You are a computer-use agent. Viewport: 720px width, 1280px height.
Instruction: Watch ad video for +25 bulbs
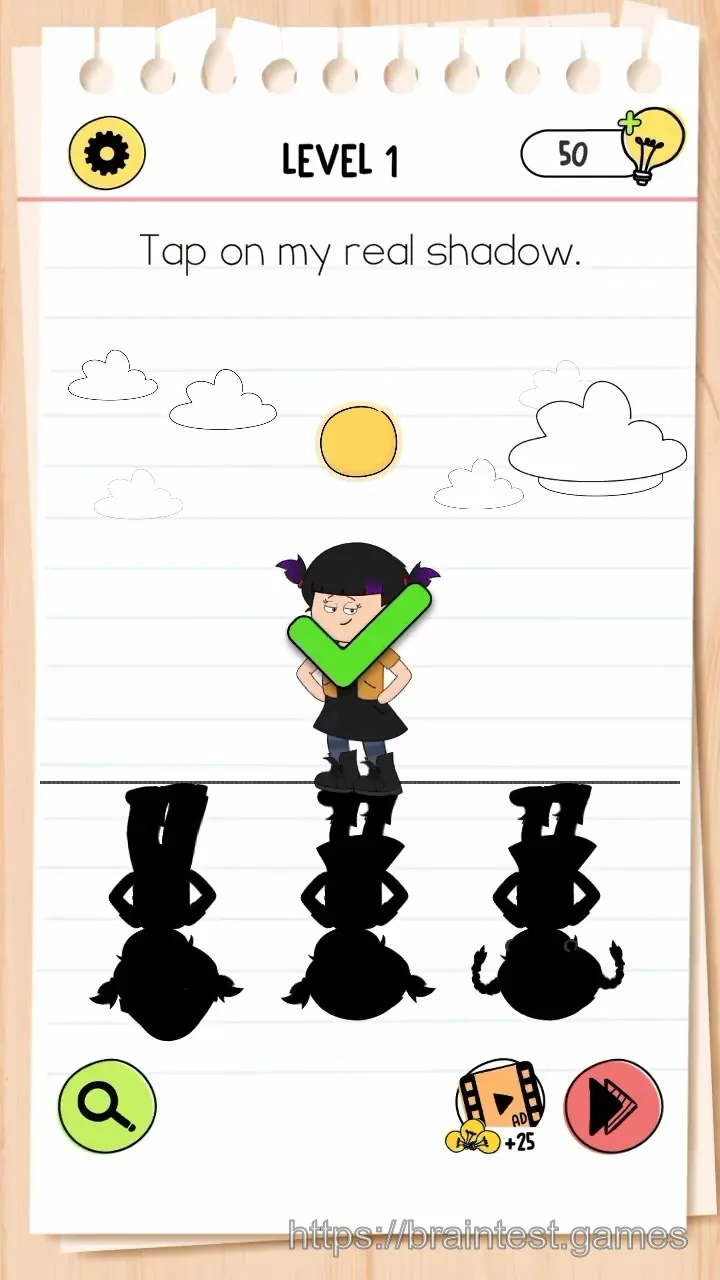pos(497,1107)
